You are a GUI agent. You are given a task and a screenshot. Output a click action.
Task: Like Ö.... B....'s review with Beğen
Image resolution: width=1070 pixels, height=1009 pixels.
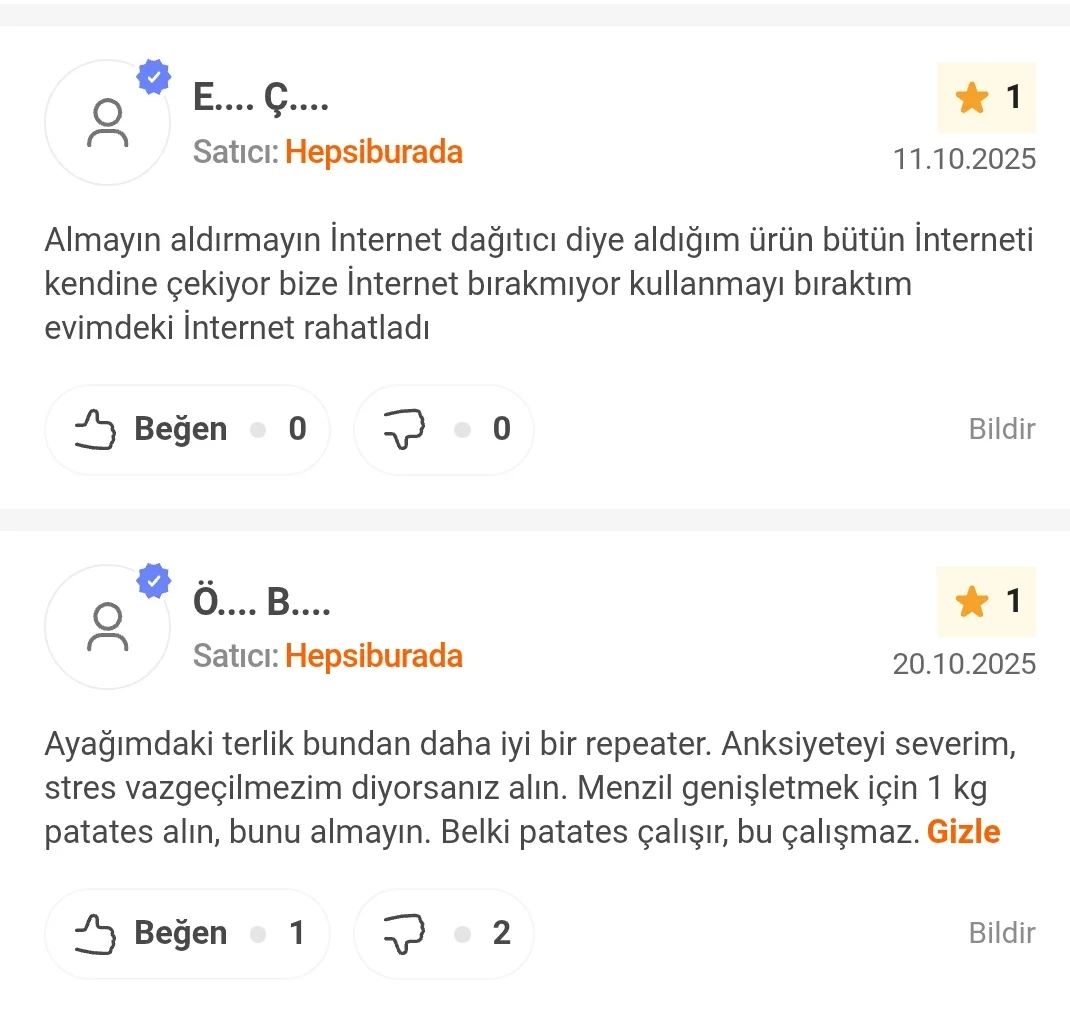tap(186, 934)
